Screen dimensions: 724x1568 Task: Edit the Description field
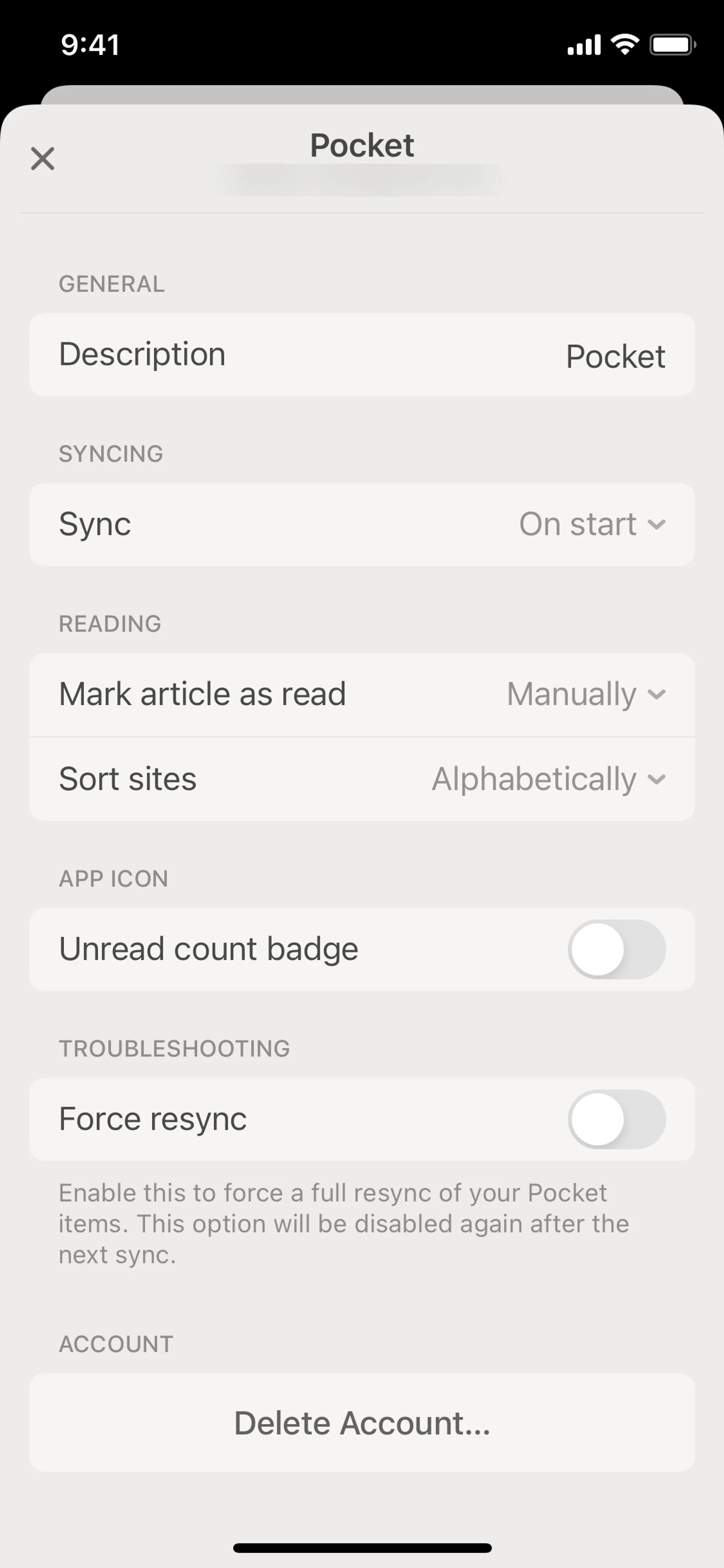(615, 356)
